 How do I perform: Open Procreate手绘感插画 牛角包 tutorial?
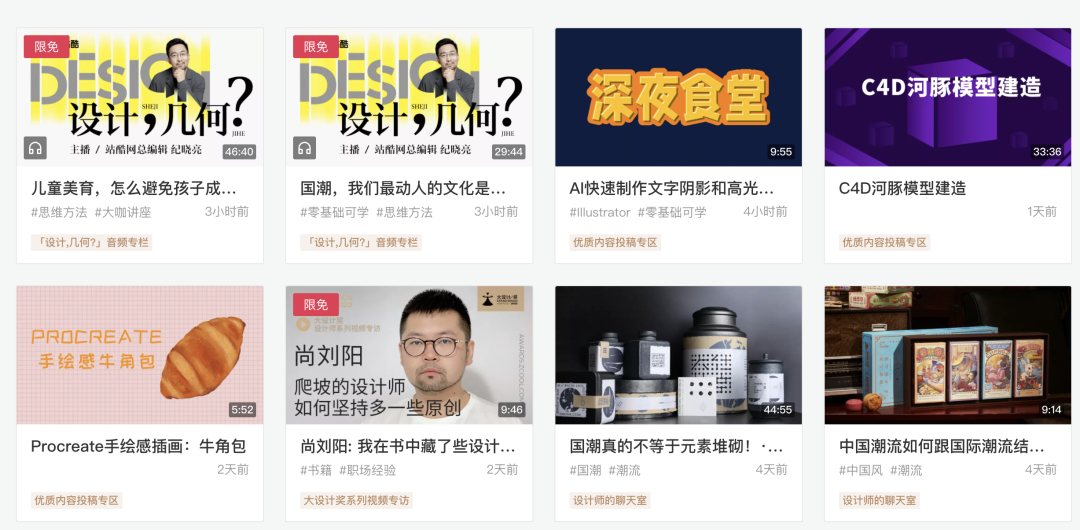click(x=140, y=355)
